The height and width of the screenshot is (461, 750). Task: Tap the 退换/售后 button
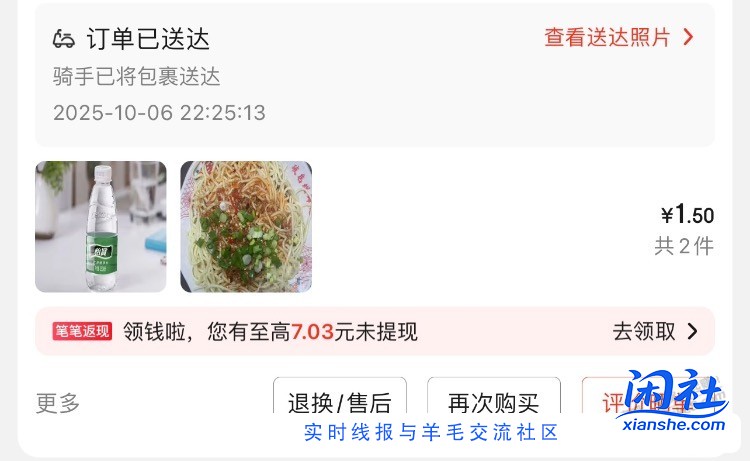[x=340, y=402]
